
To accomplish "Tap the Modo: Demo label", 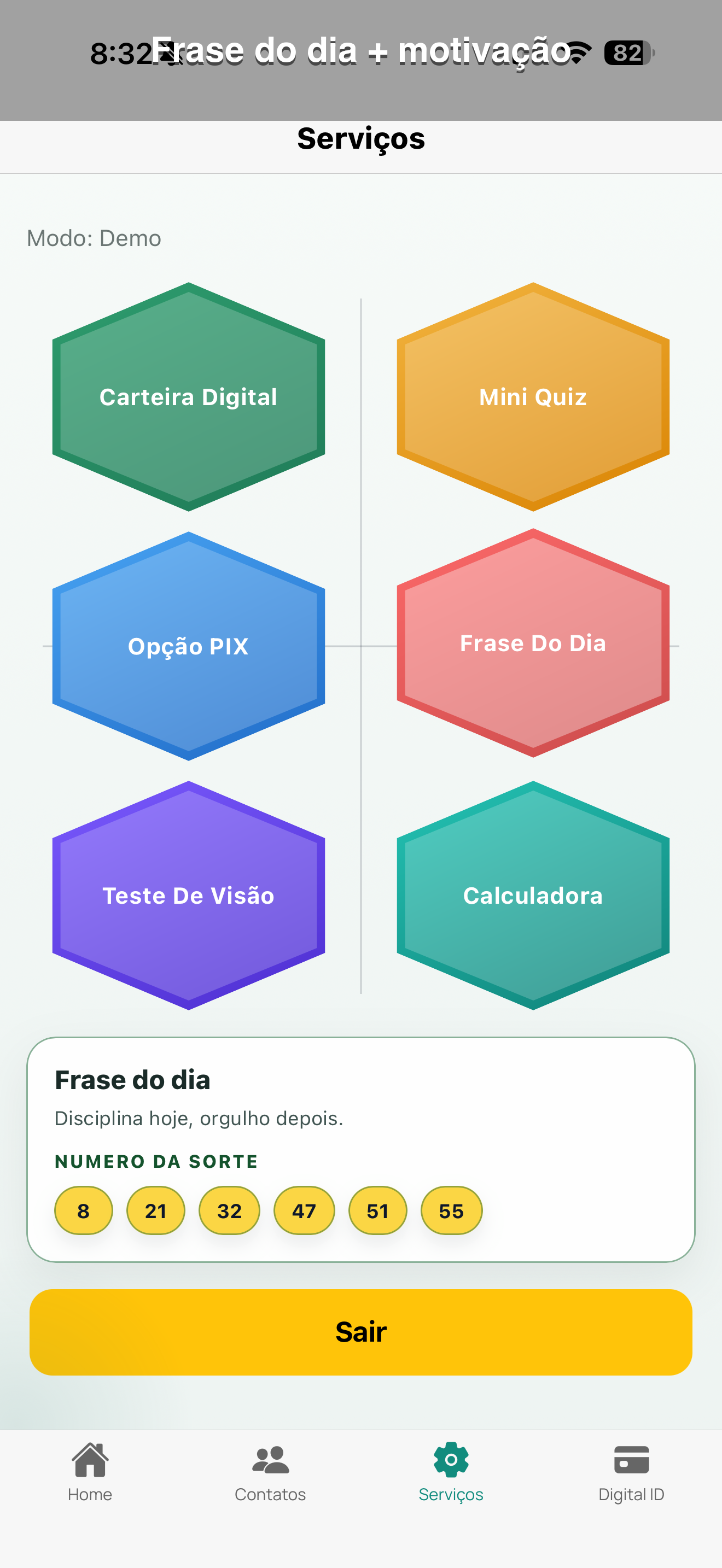I will (95, 238).
